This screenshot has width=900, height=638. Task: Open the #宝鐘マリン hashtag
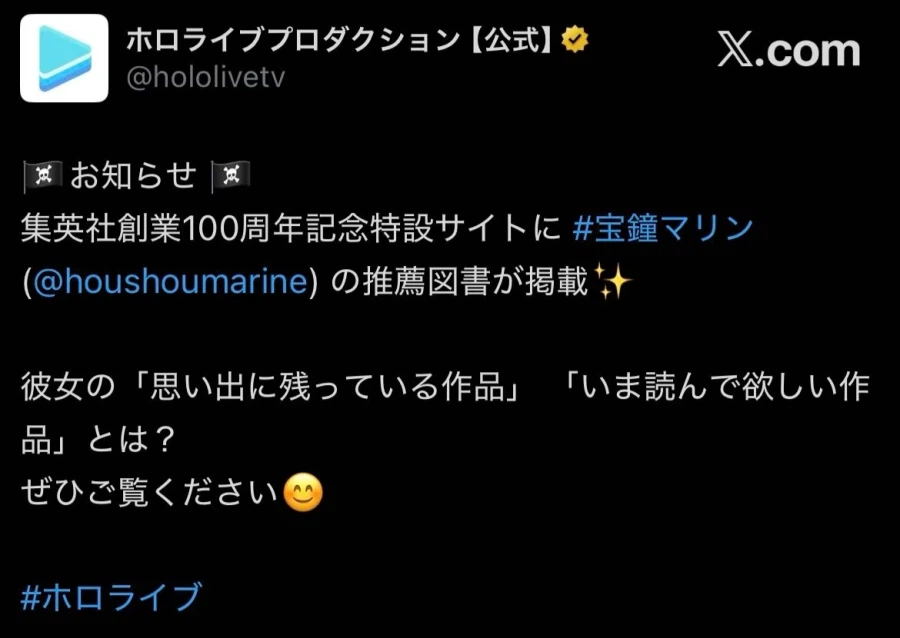(x=662, y=229)
